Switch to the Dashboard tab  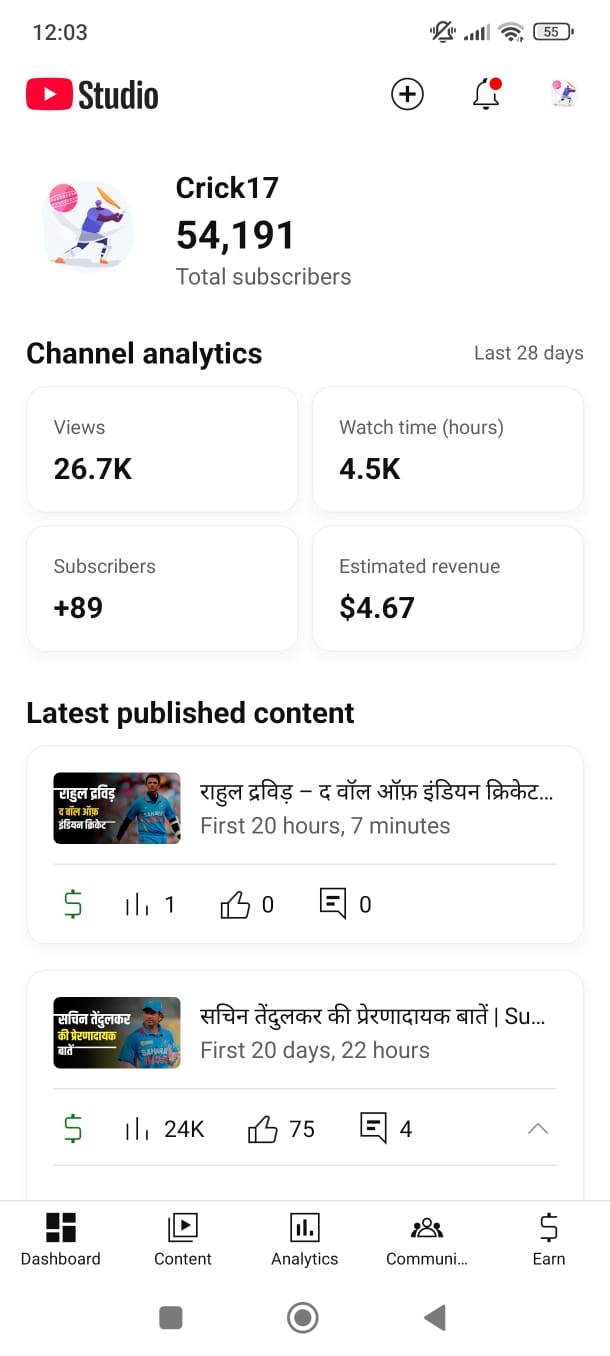pyautogui.click(x=61, y=1239)
